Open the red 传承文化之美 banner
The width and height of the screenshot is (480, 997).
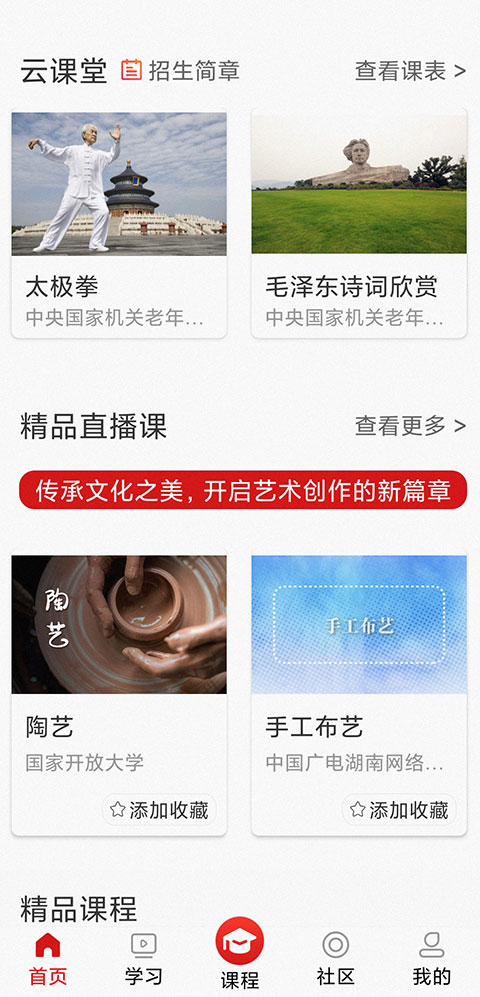click(243, 490)
